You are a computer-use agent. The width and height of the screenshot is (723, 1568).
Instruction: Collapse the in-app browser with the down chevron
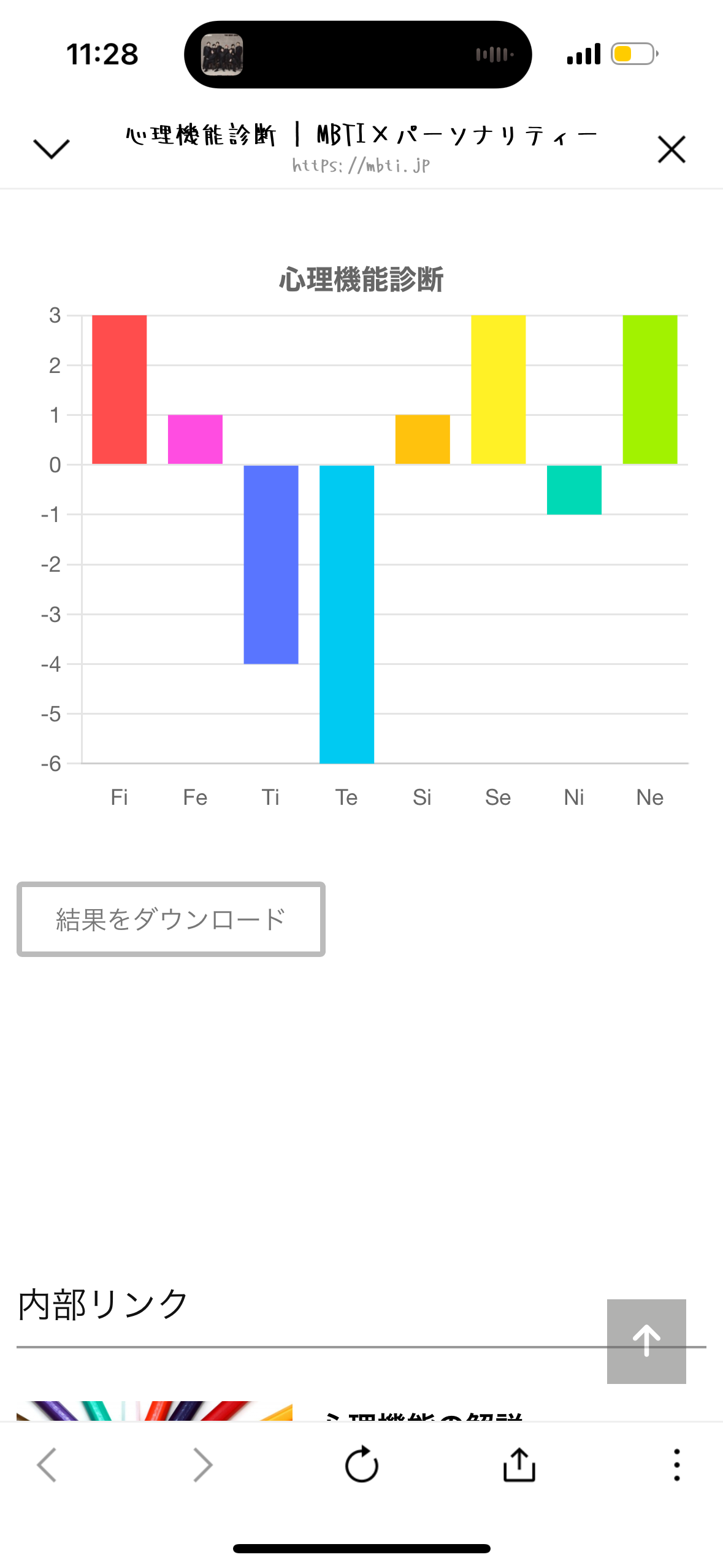click(x=52, y=149)
